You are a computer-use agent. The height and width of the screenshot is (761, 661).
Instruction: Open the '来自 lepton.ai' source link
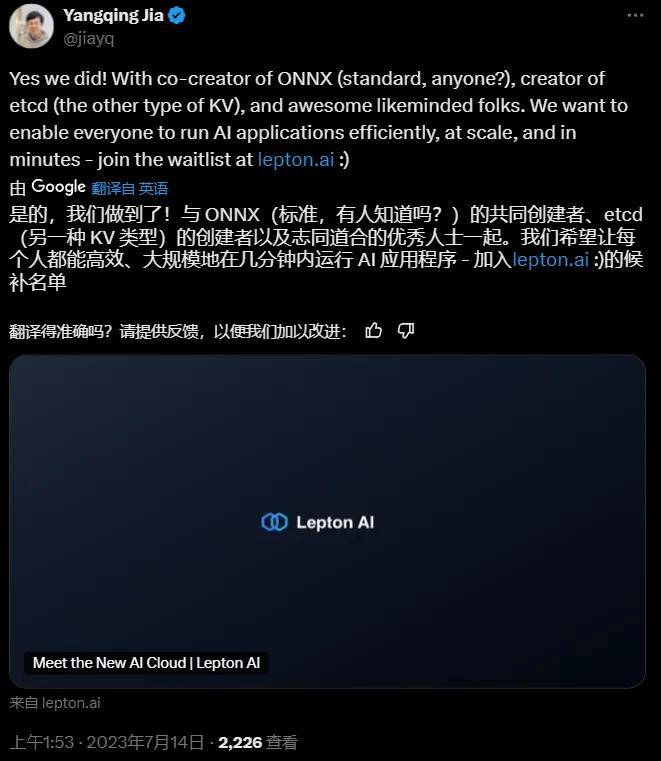click(x=55, y=703)
